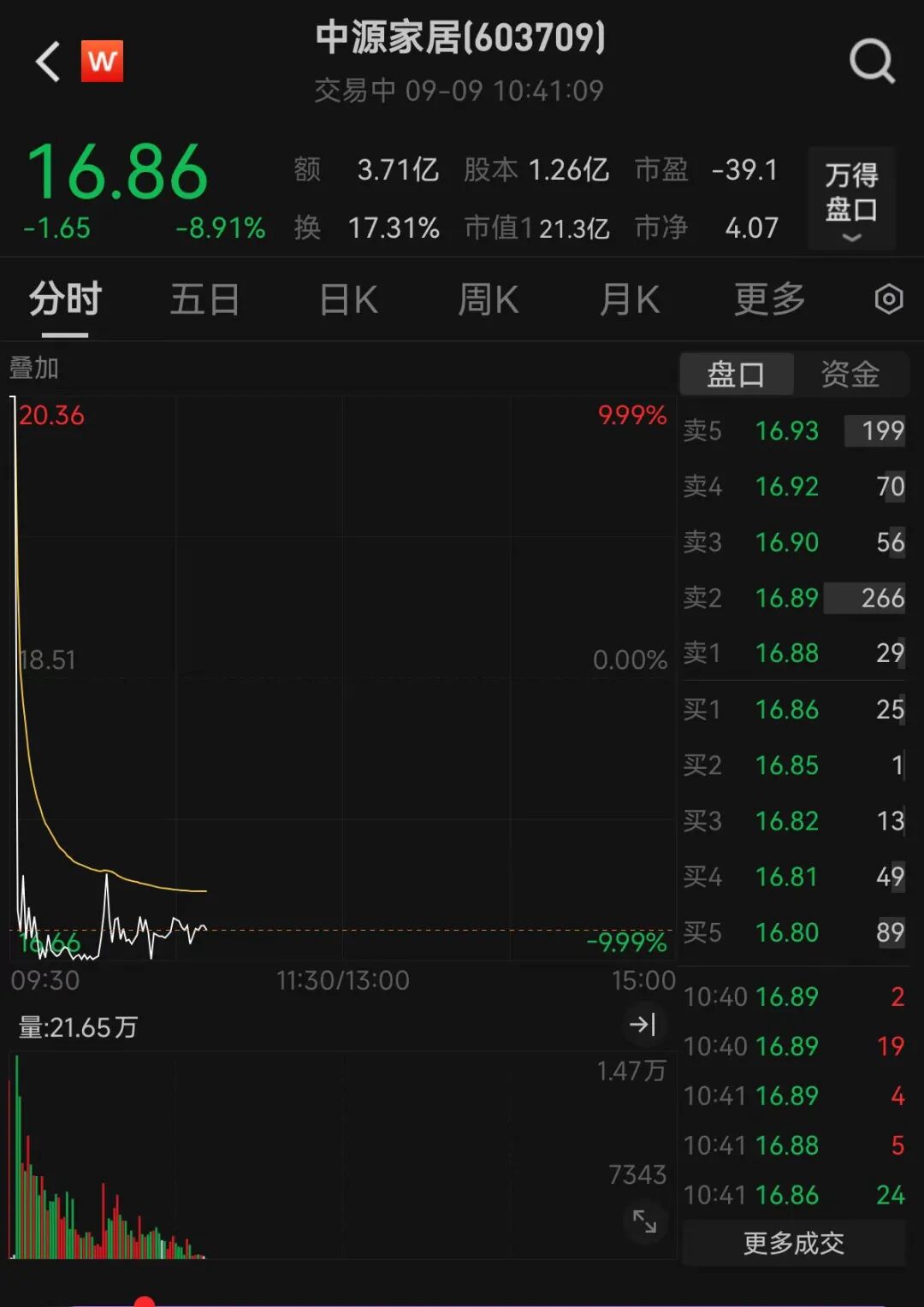This screenshot has width=924, height=1307.
Task: Switch to the 五日 tab
Action: 204,300
